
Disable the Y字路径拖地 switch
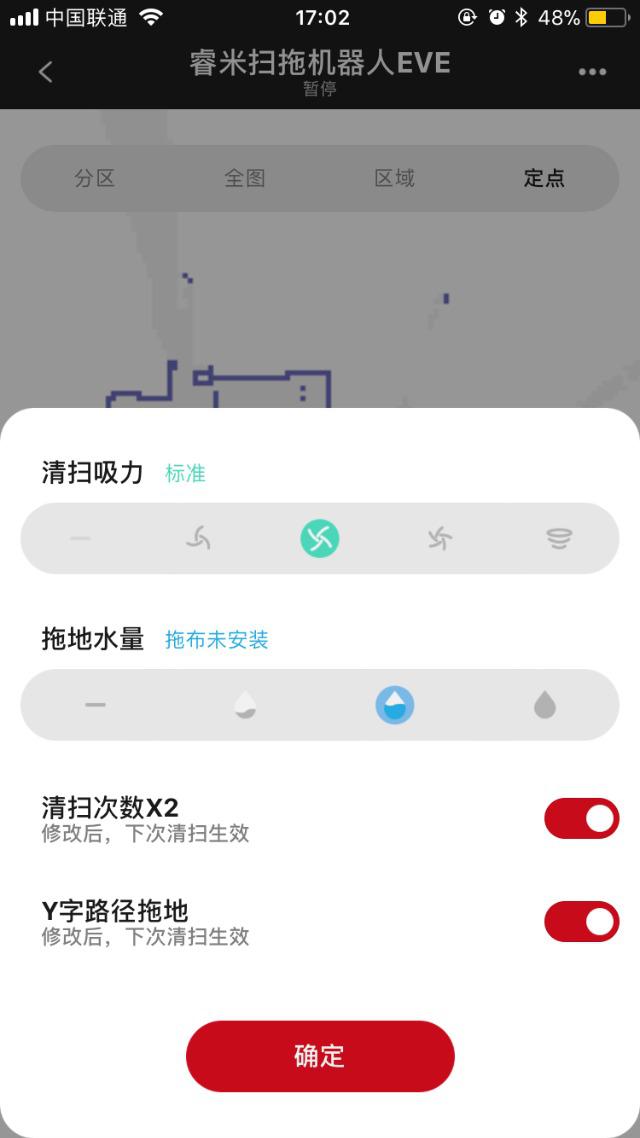581,921
